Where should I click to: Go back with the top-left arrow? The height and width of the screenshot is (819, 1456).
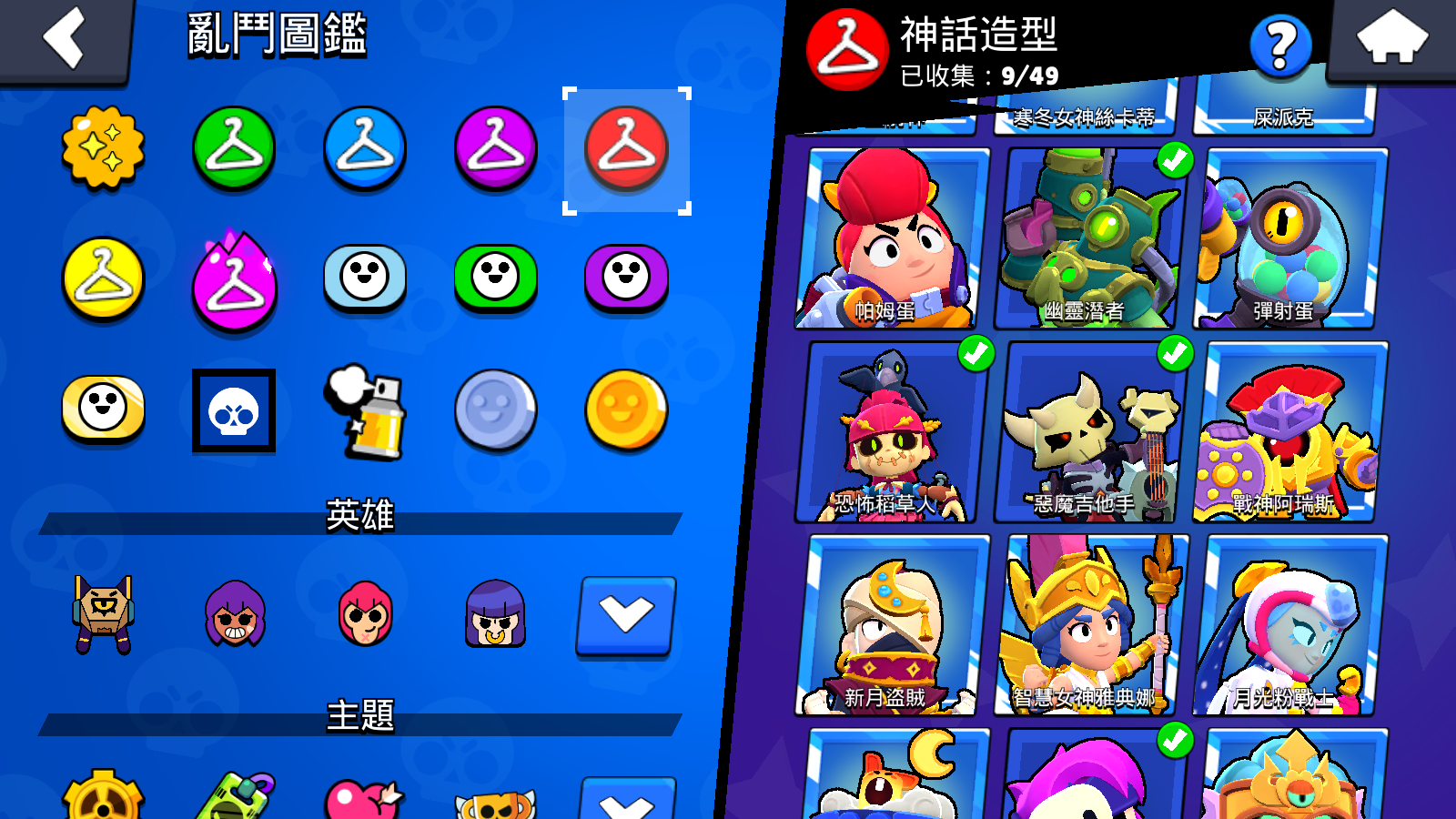(x=64, y=38)
